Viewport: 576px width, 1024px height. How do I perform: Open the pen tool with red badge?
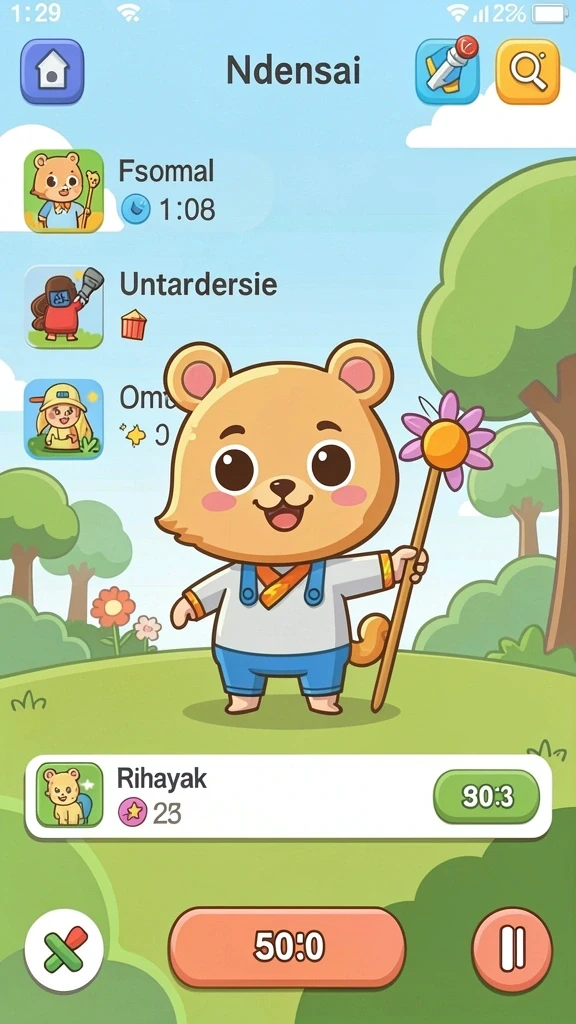(447, 71)
